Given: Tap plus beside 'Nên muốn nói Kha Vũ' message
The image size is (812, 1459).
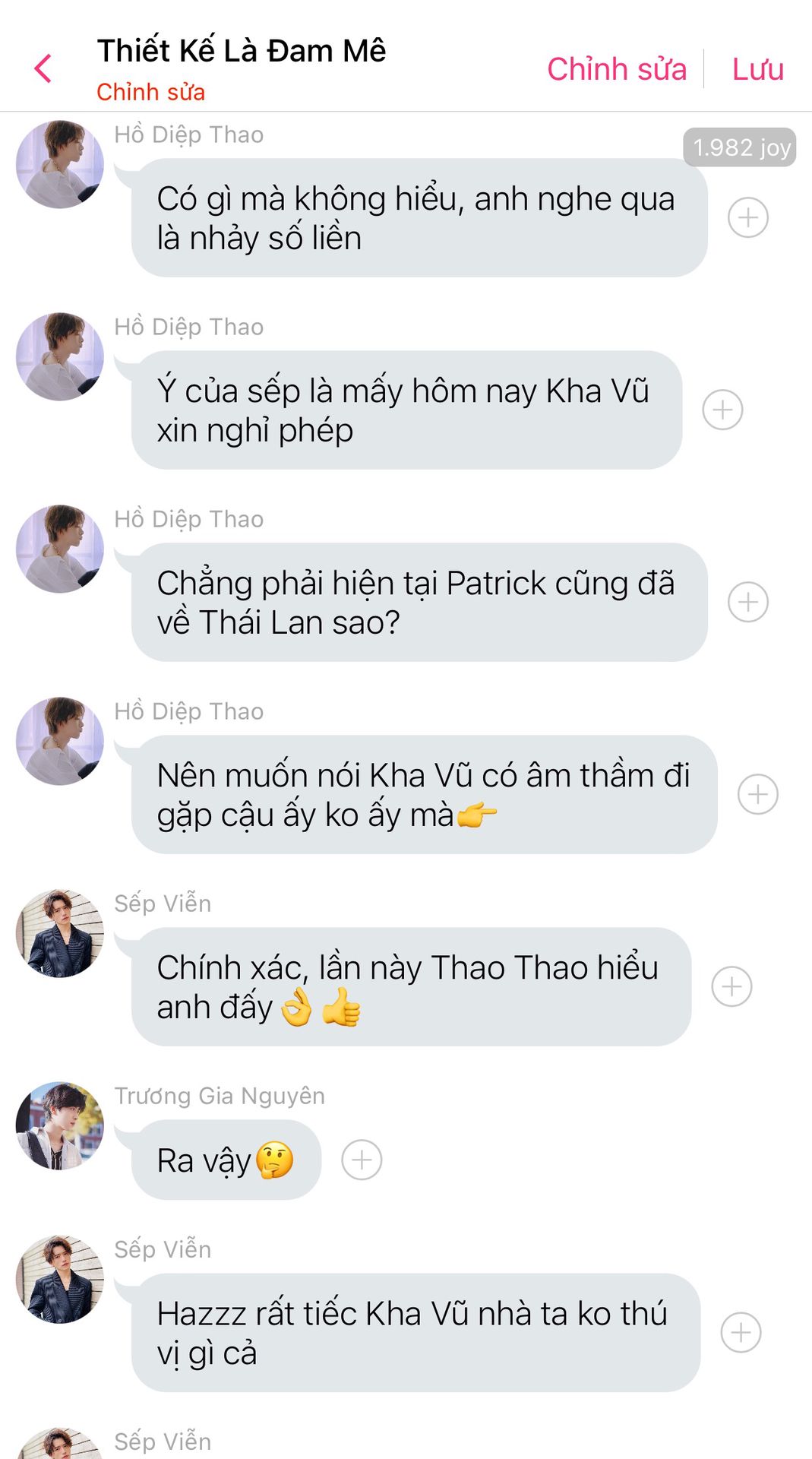Looking at the screenshot, I should pos(757,794).
